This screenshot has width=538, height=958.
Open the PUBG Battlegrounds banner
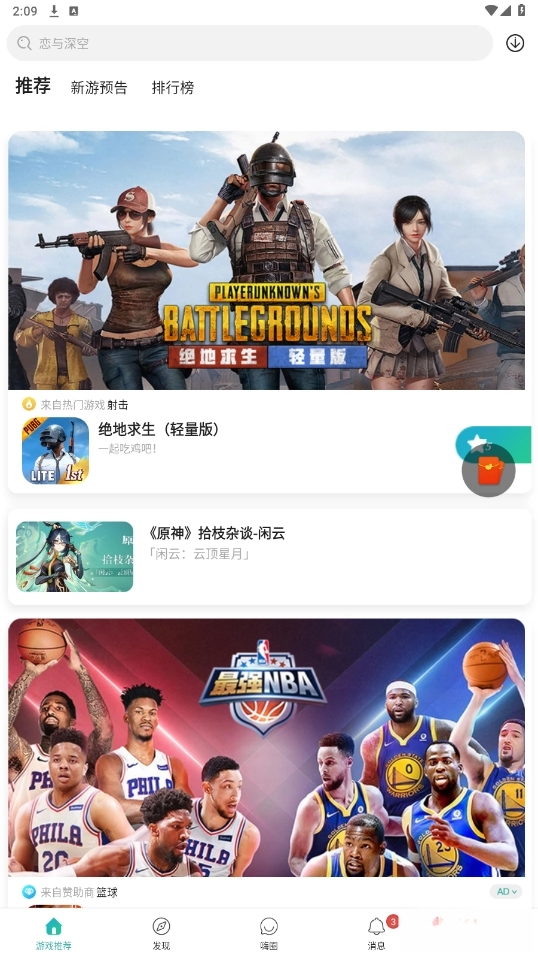(266, 260)
